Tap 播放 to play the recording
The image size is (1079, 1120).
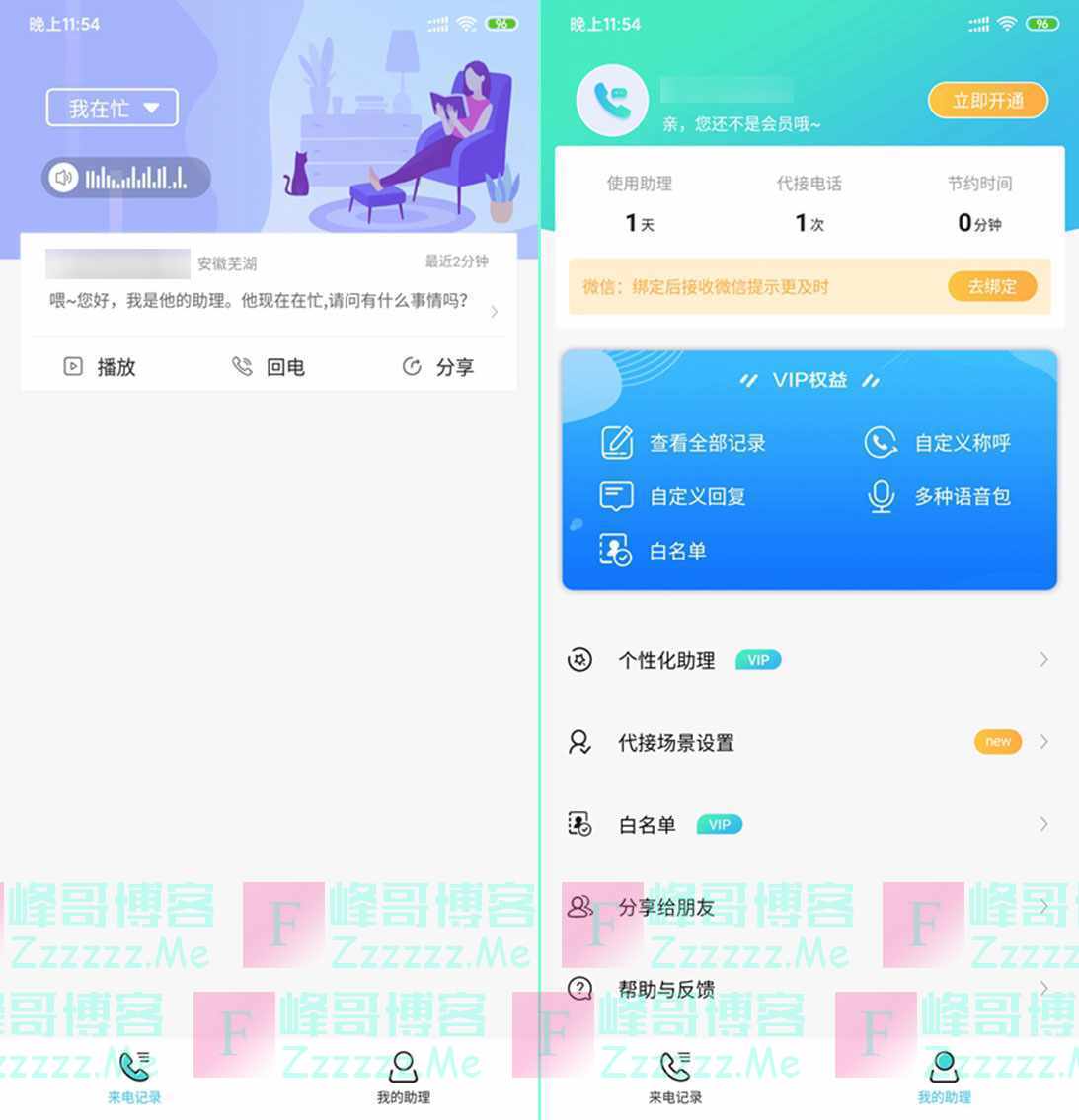pos(101,367)
